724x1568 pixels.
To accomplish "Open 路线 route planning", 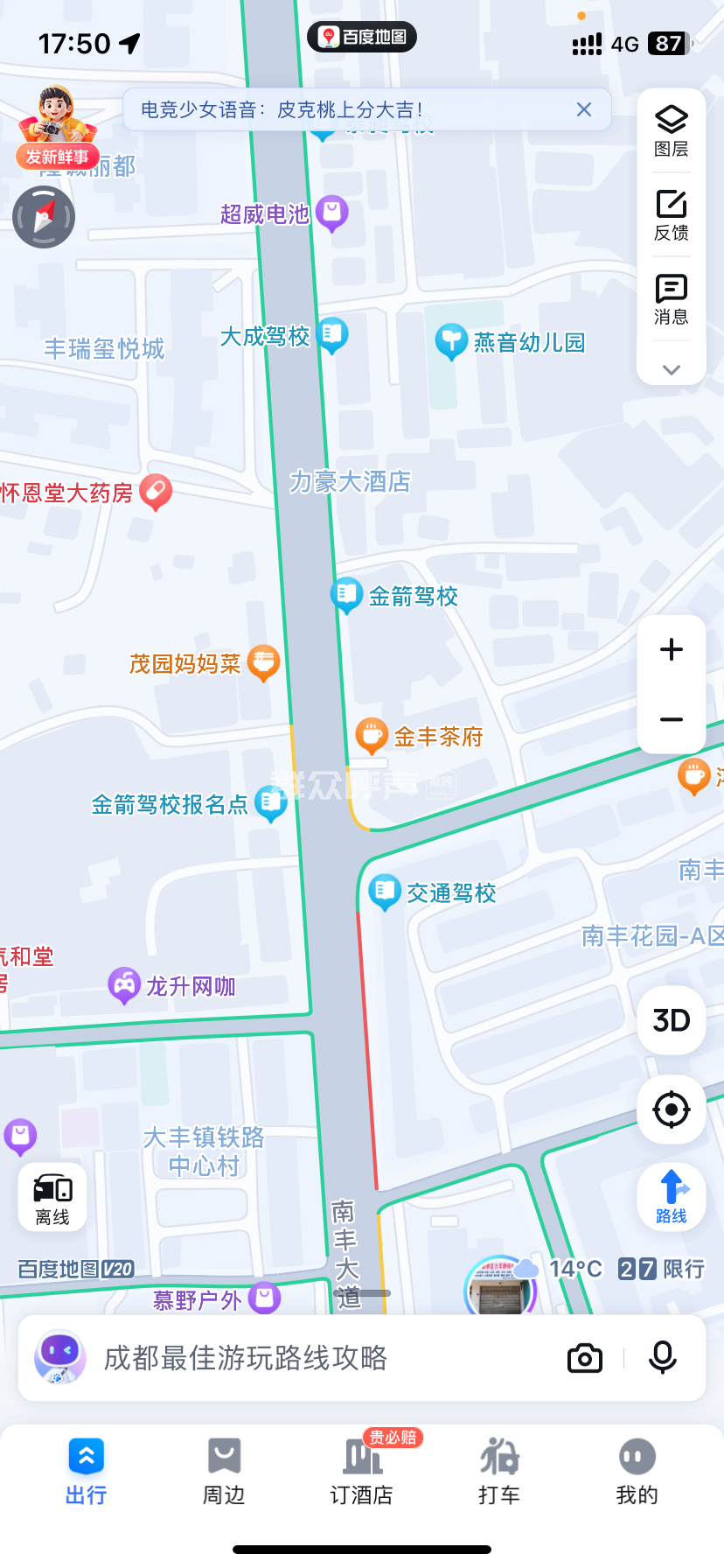I will pyautogui.click(x=672, y=1196).
